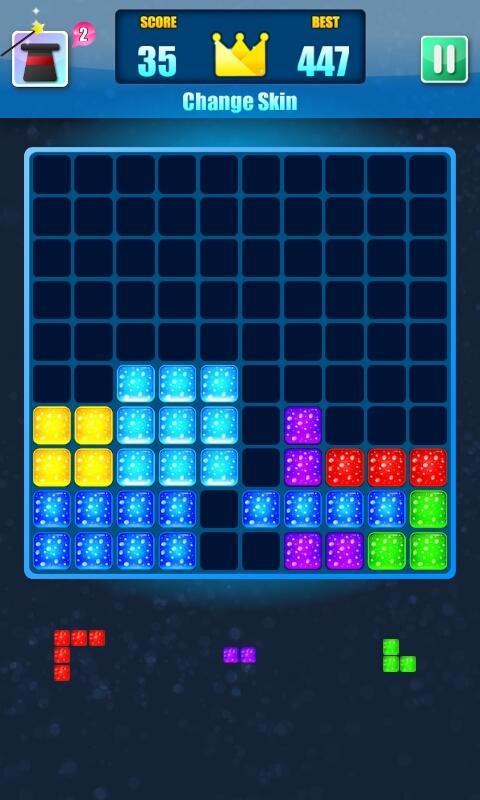Image resolution: width=480 pixels, height=800 pixels.
Task: Select the red L-shaped block piece
Action: (x=79, y=655)
